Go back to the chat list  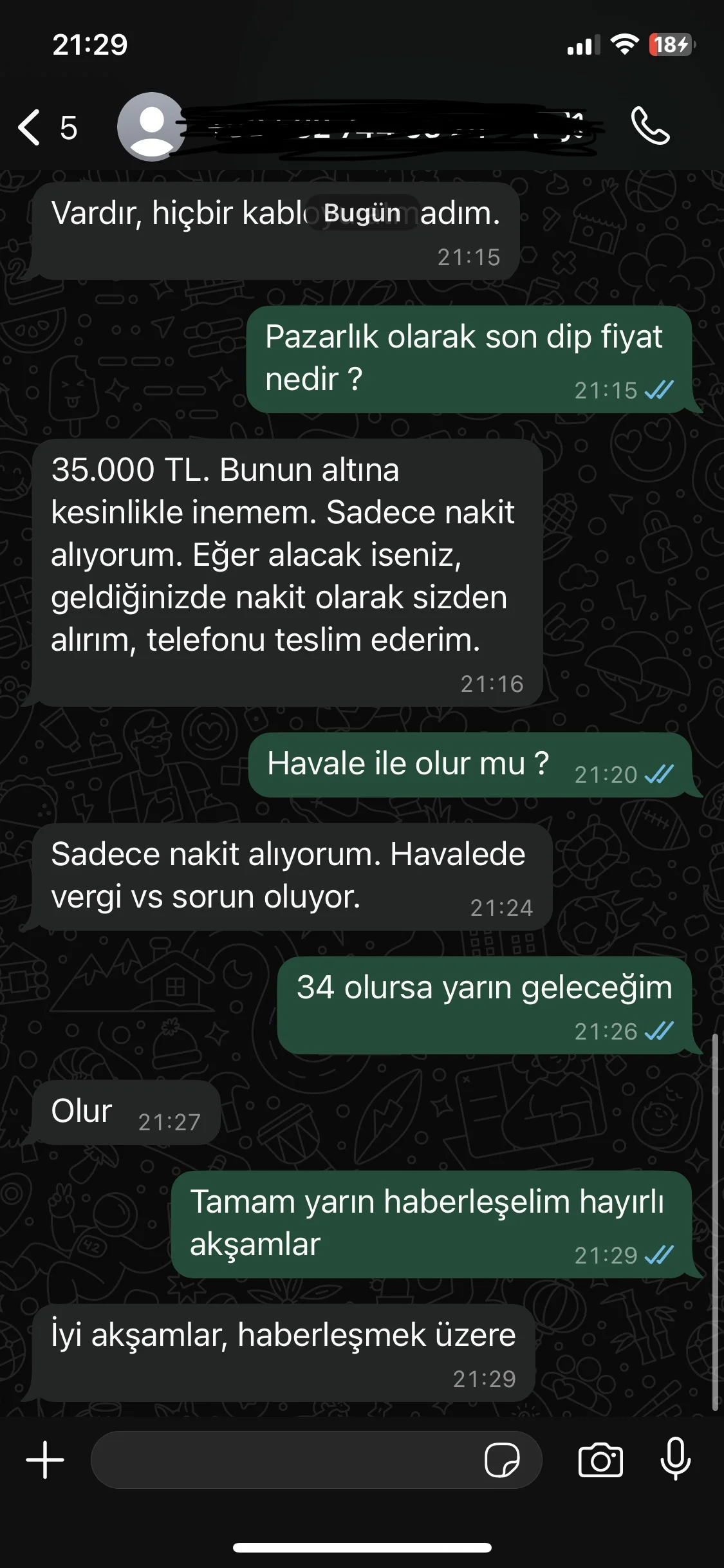pyautogui.click(x=31, y=127)
